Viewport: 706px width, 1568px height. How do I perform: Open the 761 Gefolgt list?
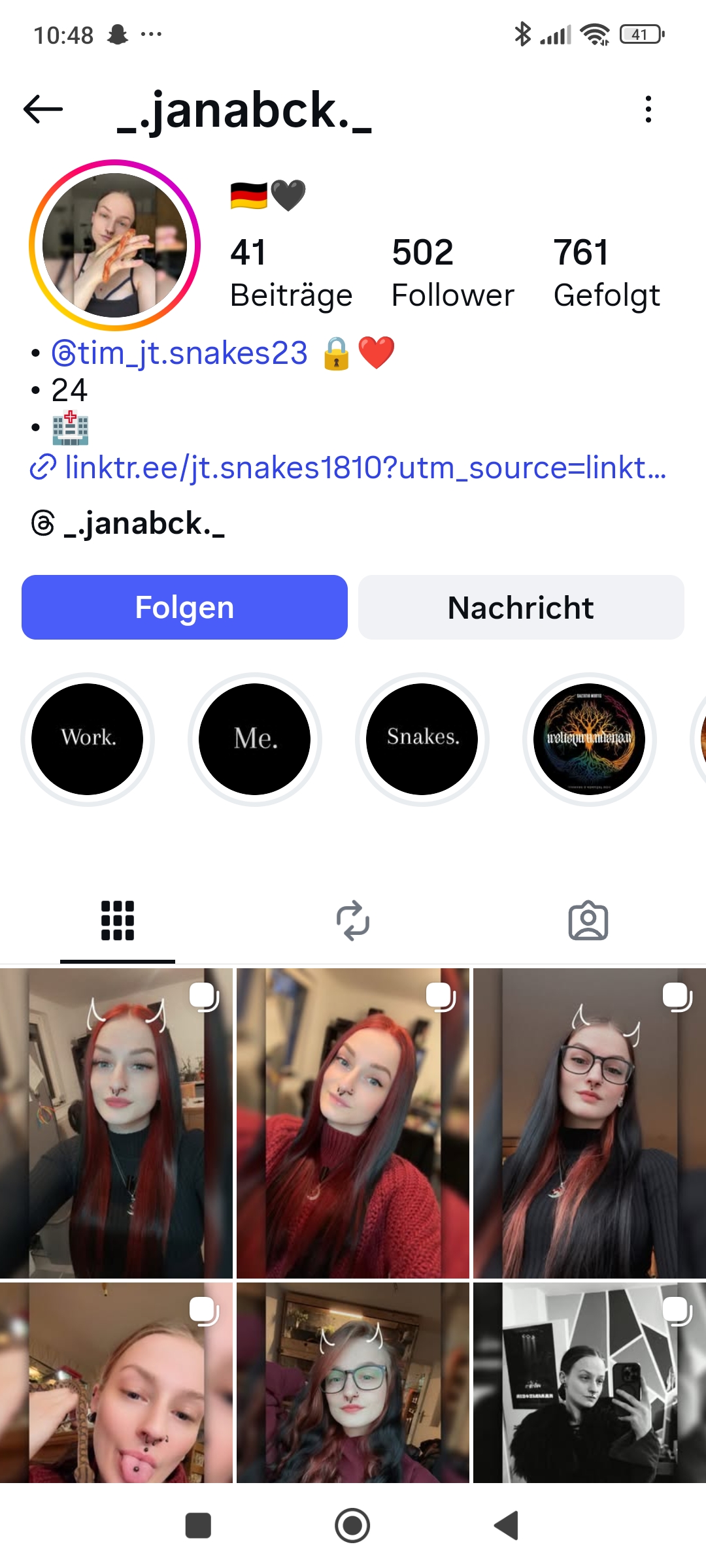click(607, 273)
